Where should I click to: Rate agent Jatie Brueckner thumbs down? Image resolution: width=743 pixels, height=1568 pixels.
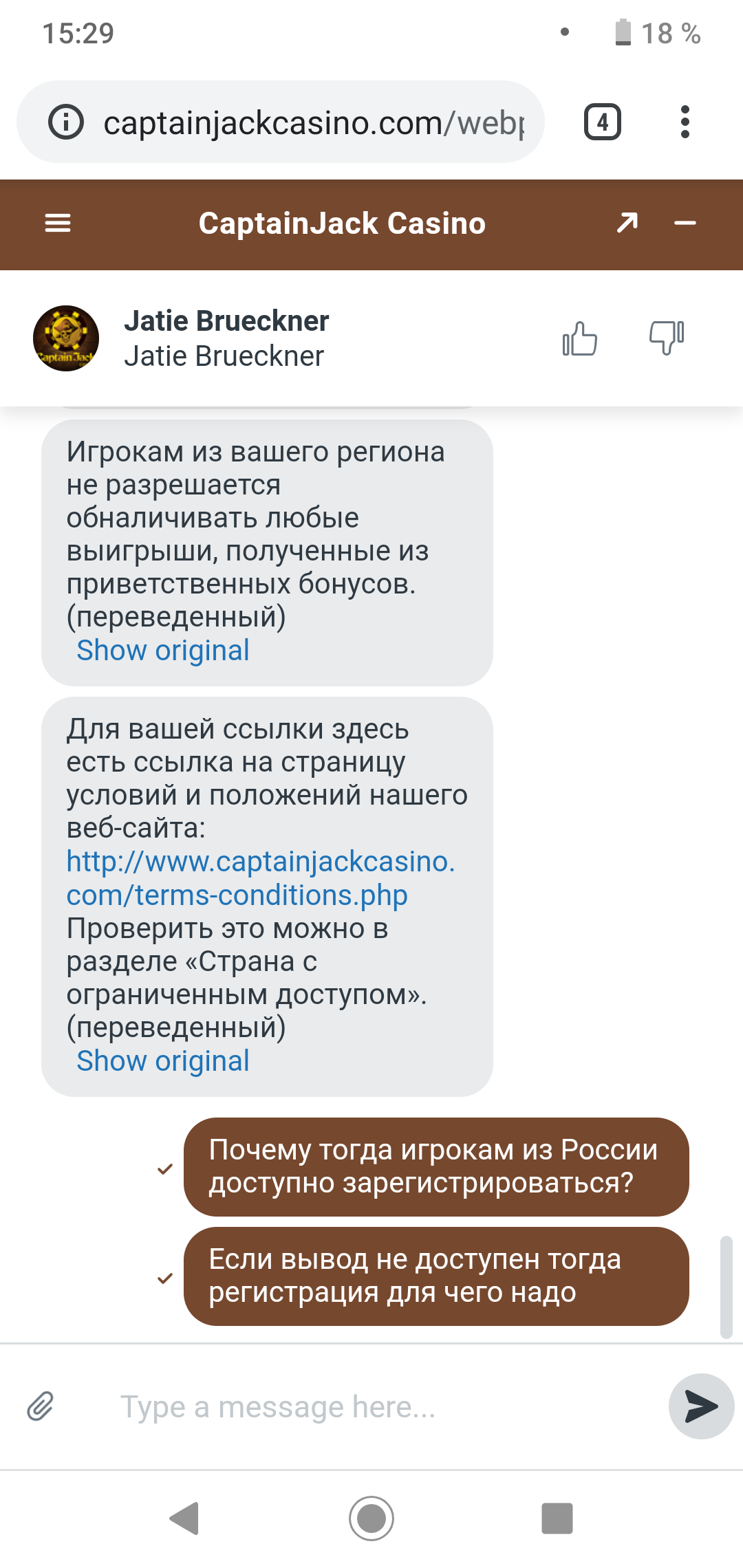click(x=667, y=338)
